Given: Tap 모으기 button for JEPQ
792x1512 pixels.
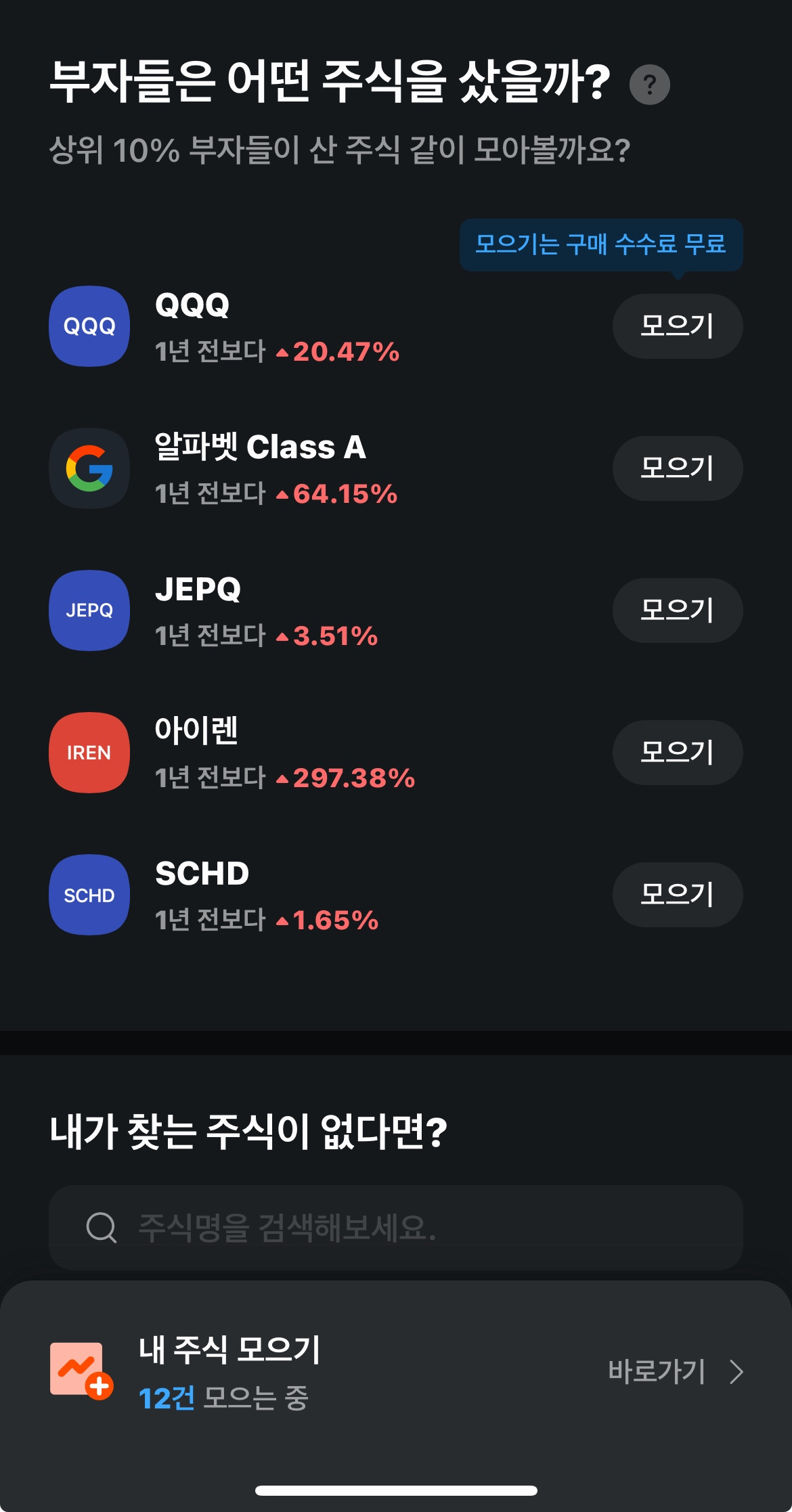Looking at the screenshot, I should [677, 610].
